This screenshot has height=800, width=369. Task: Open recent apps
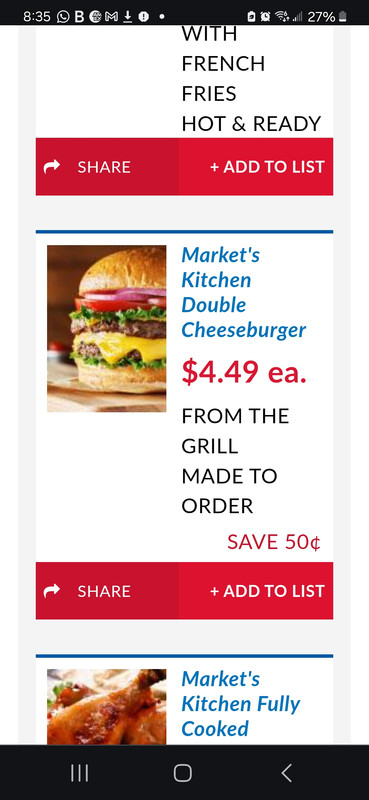(x=79, y=772)
